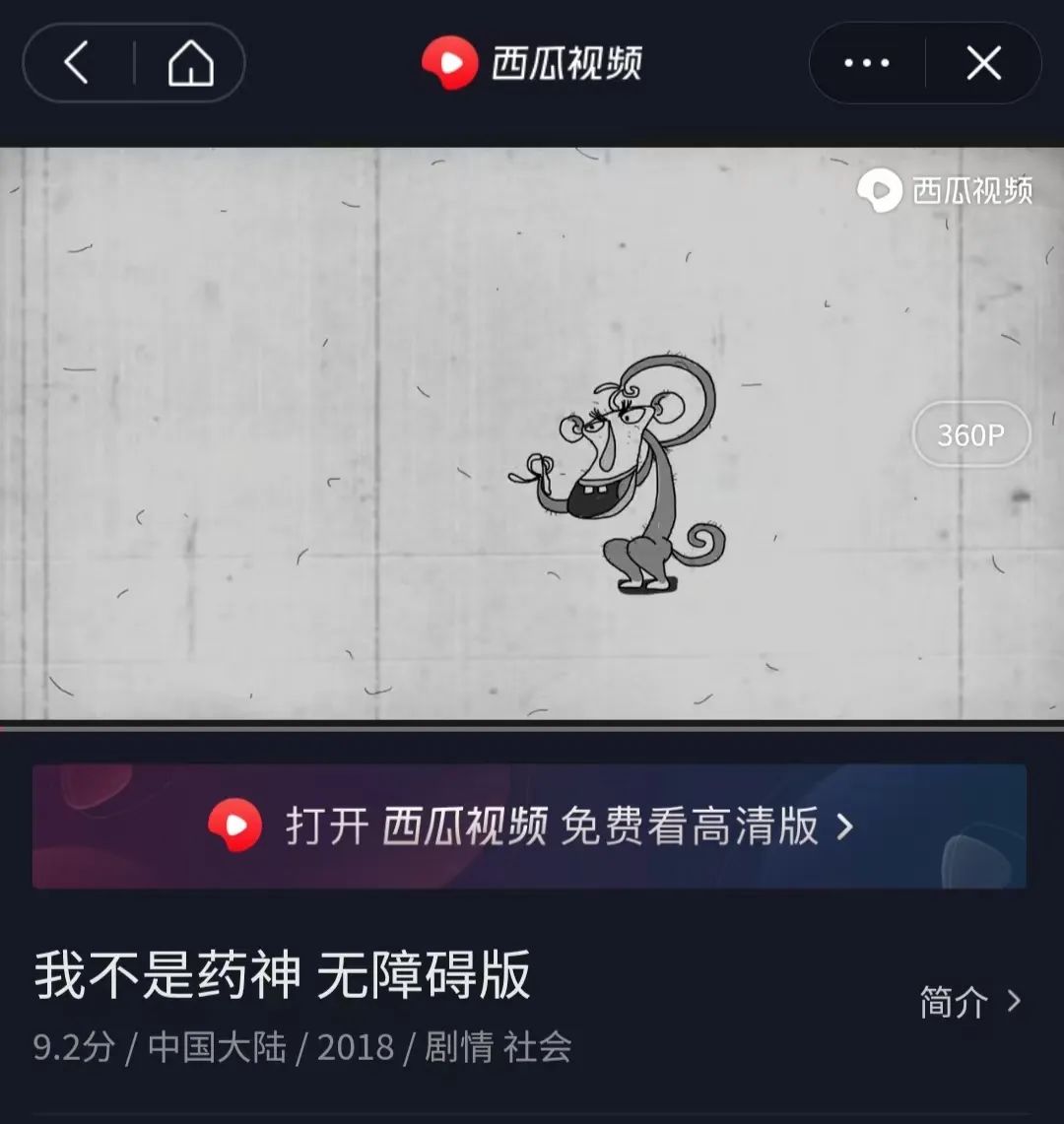Tap the home icon in the header
Screen dimensions: 1064x1124
[x=191, y=64]
